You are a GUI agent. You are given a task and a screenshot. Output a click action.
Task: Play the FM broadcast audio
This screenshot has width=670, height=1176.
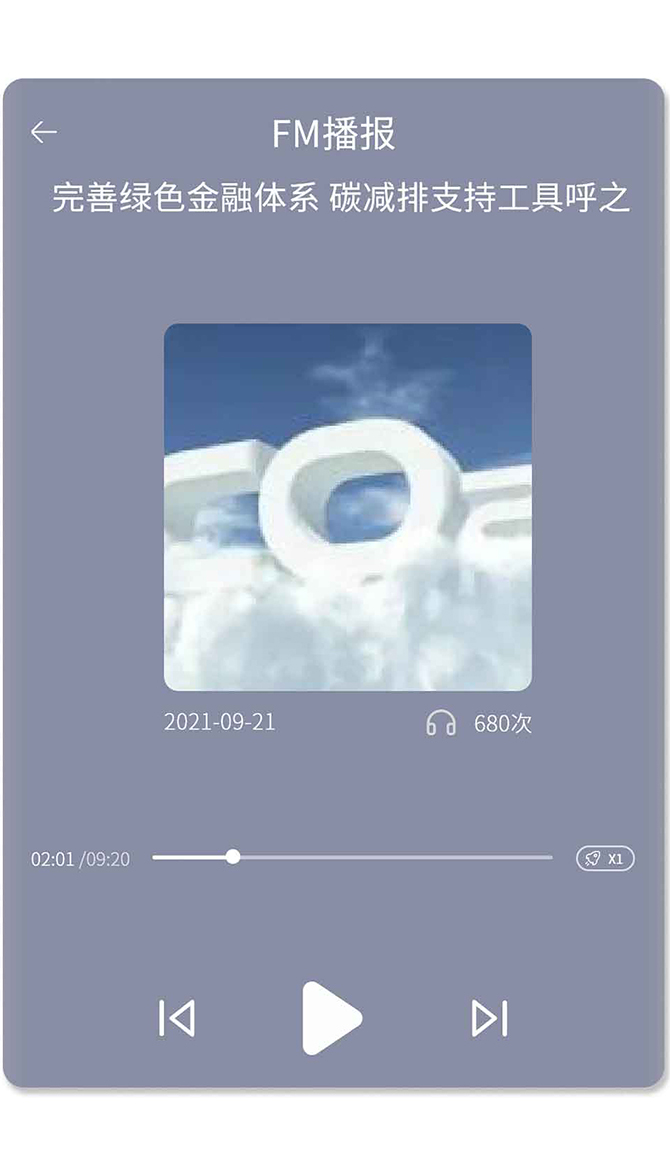click(331, 1018)
